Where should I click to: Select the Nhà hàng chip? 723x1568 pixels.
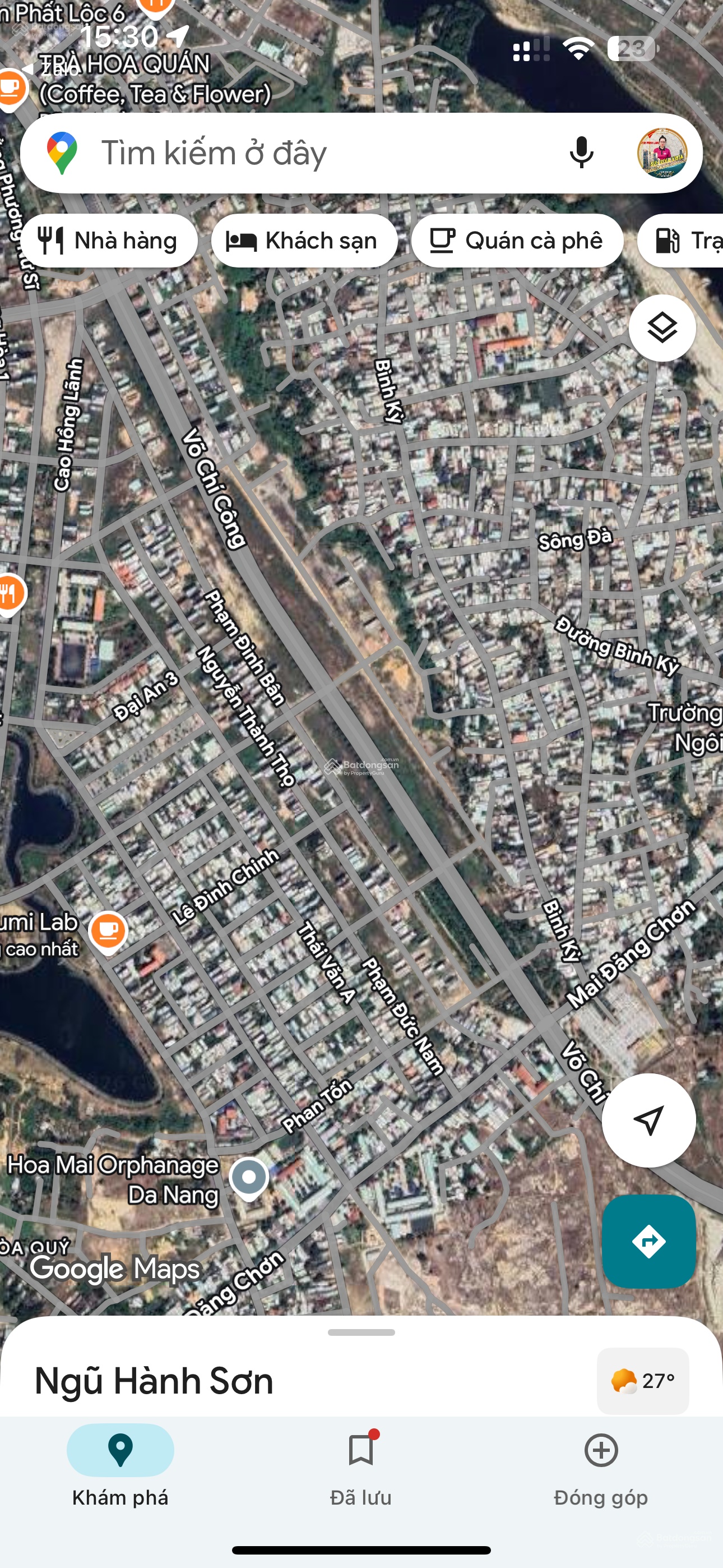click(109, 241)
